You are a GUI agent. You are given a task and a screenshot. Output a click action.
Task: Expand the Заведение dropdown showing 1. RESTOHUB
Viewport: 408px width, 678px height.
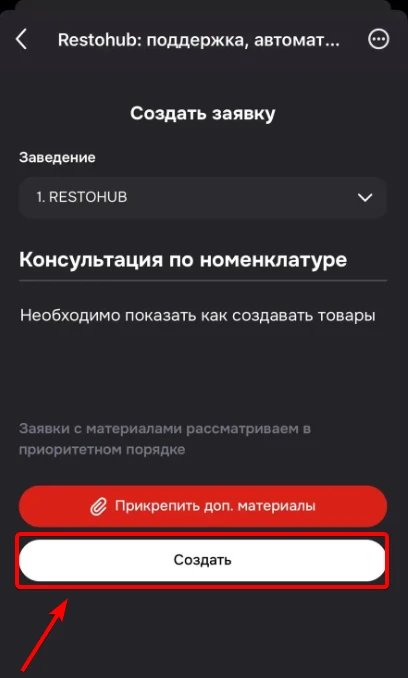(x=203, y=198)
